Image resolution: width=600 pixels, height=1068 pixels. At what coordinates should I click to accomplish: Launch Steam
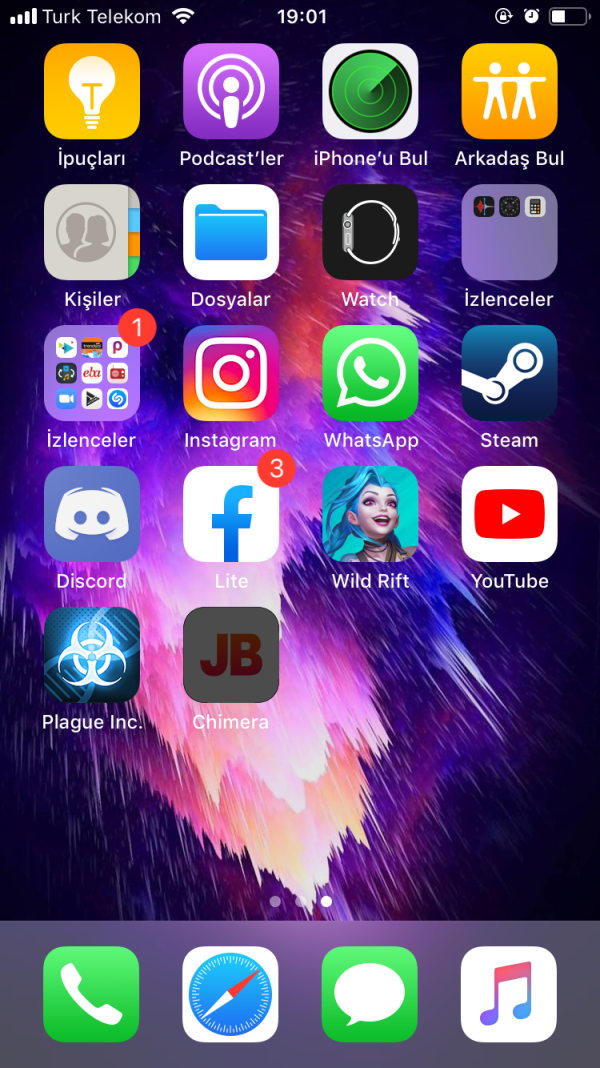click(x=509, y=373)
